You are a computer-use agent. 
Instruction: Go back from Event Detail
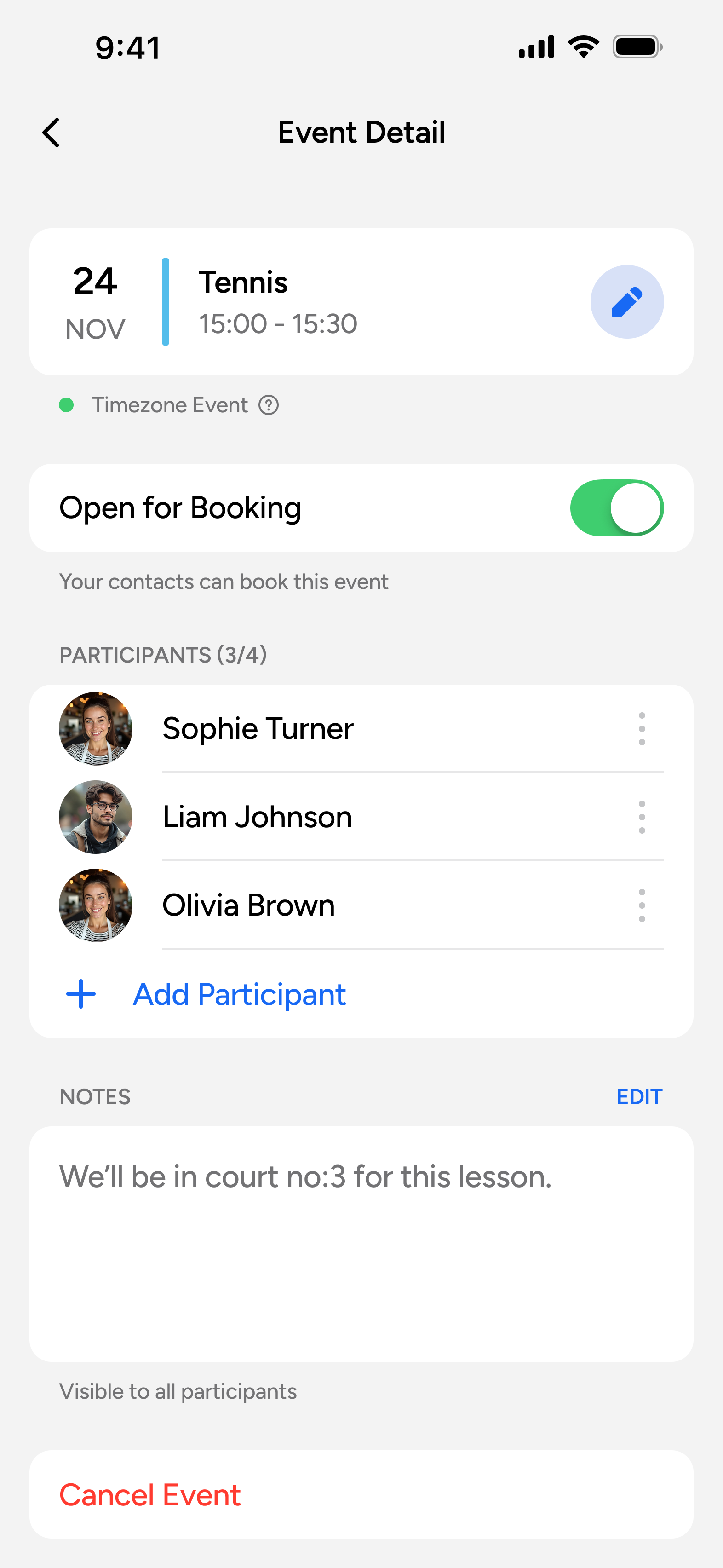51,133
